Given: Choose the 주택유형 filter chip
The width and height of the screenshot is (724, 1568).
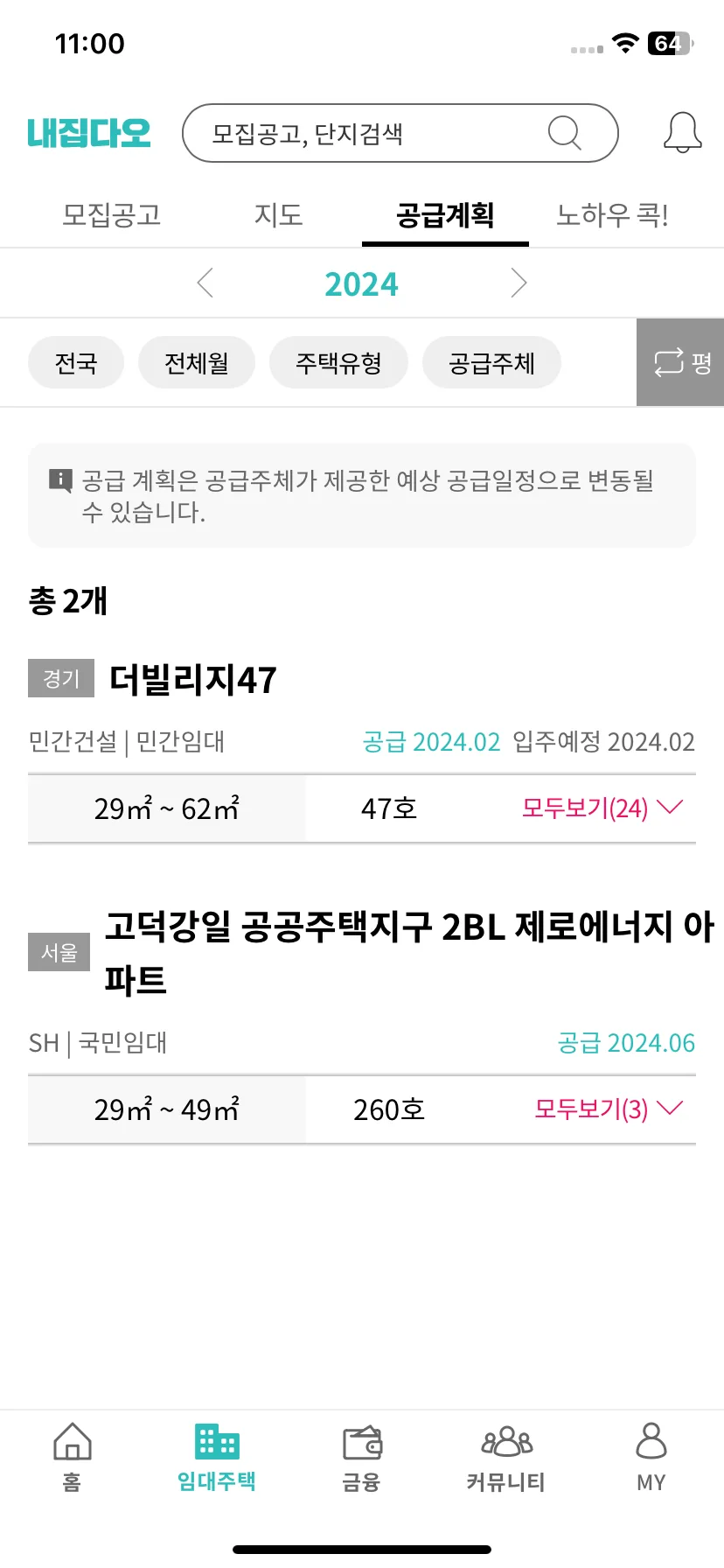Looking at the screenshot, I should [x=338, y=362].
